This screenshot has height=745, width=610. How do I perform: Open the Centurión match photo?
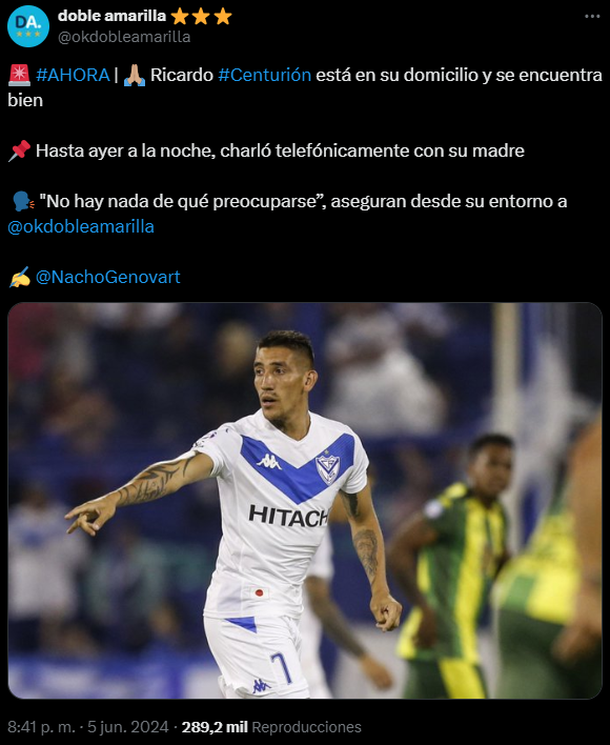tap(305, 500)
